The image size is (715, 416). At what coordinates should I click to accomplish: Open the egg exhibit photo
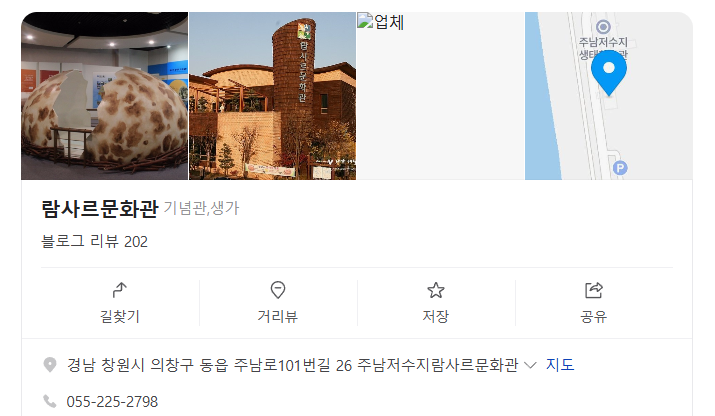pyautogui.click(x=104, y=96)
